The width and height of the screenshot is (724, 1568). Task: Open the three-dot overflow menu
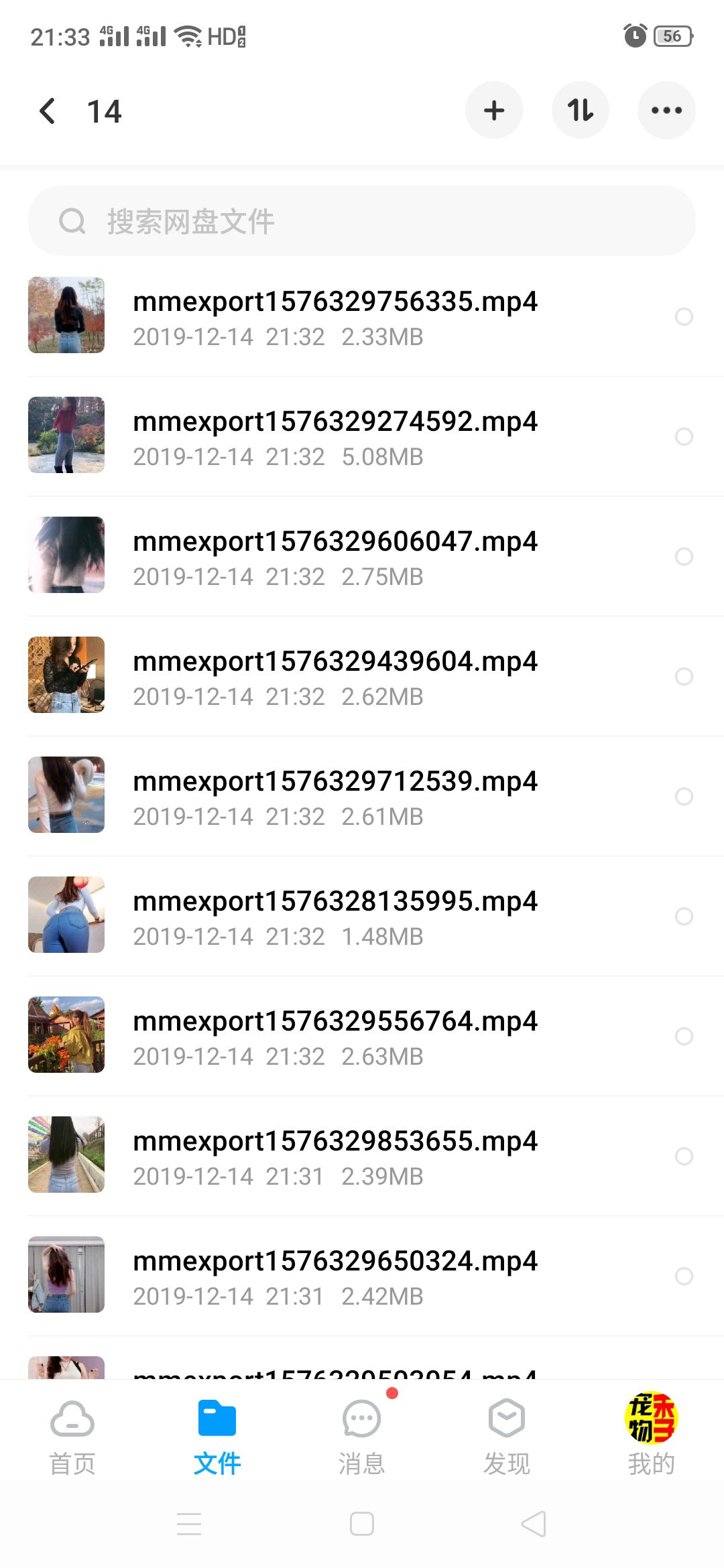[666, 111]
